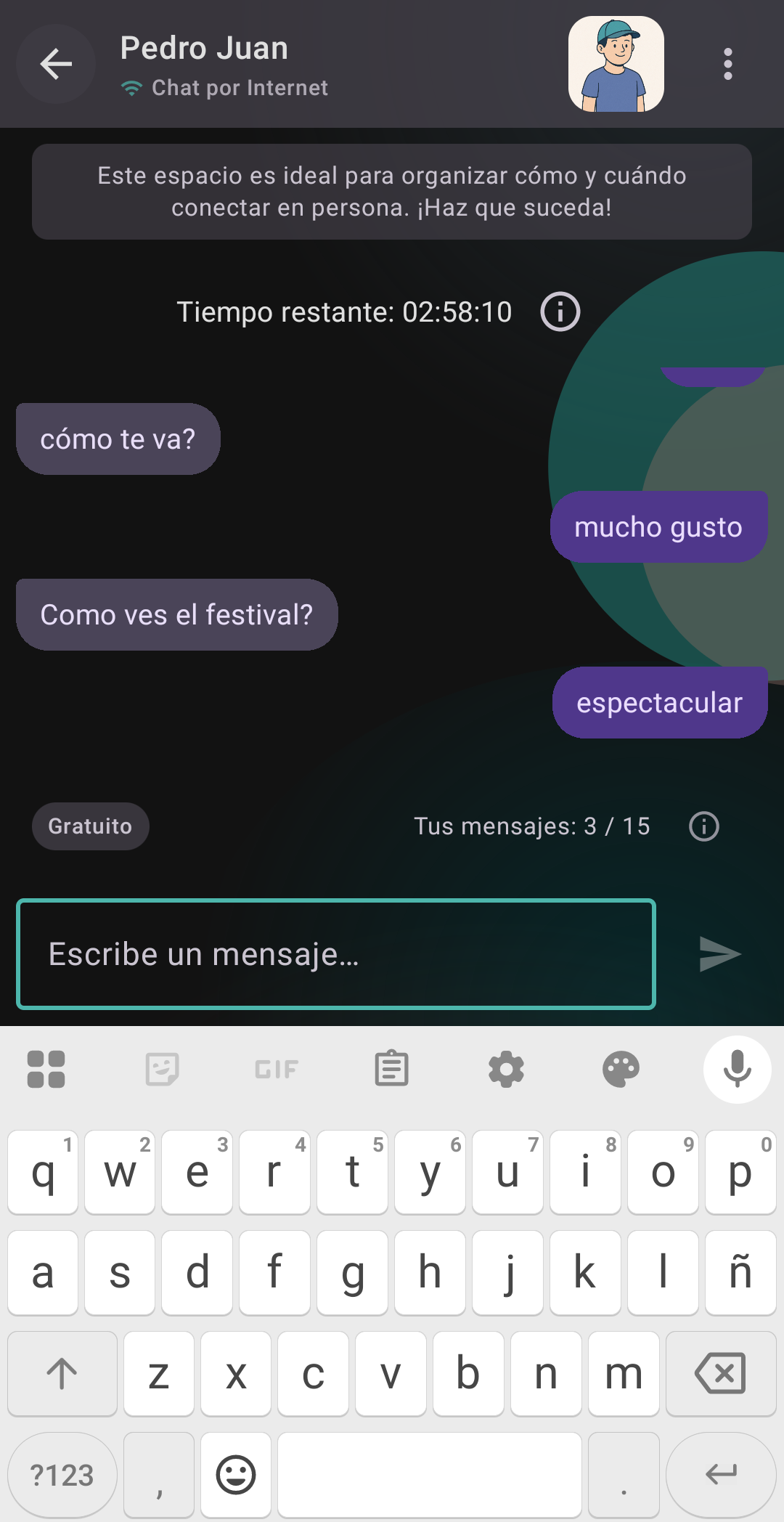
Task: Open the keyboard theme palette
Action: 621,1070
